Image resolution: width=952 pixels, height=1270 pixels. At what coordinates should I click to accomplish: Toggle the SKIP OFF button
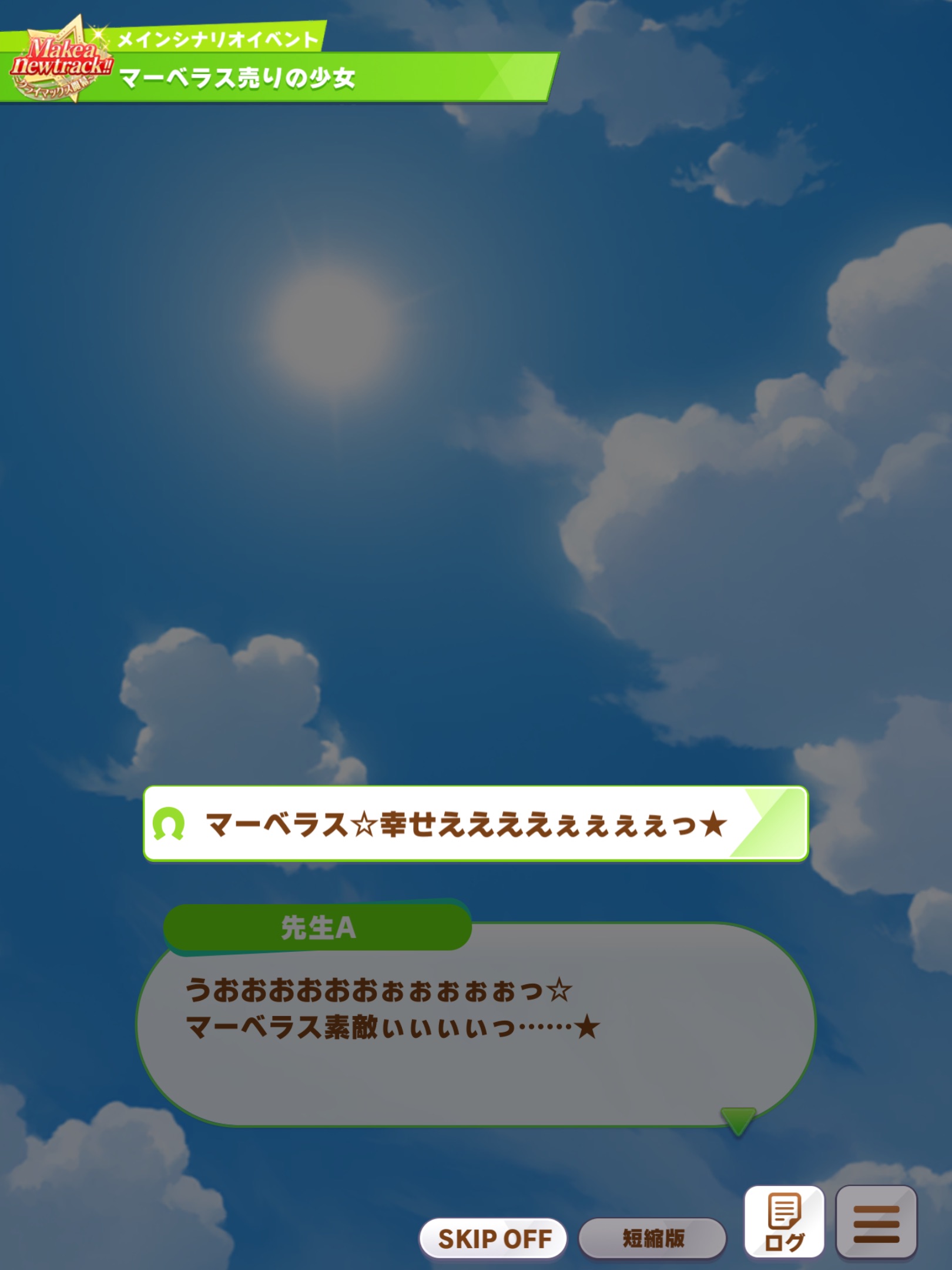click(493, 1238)
